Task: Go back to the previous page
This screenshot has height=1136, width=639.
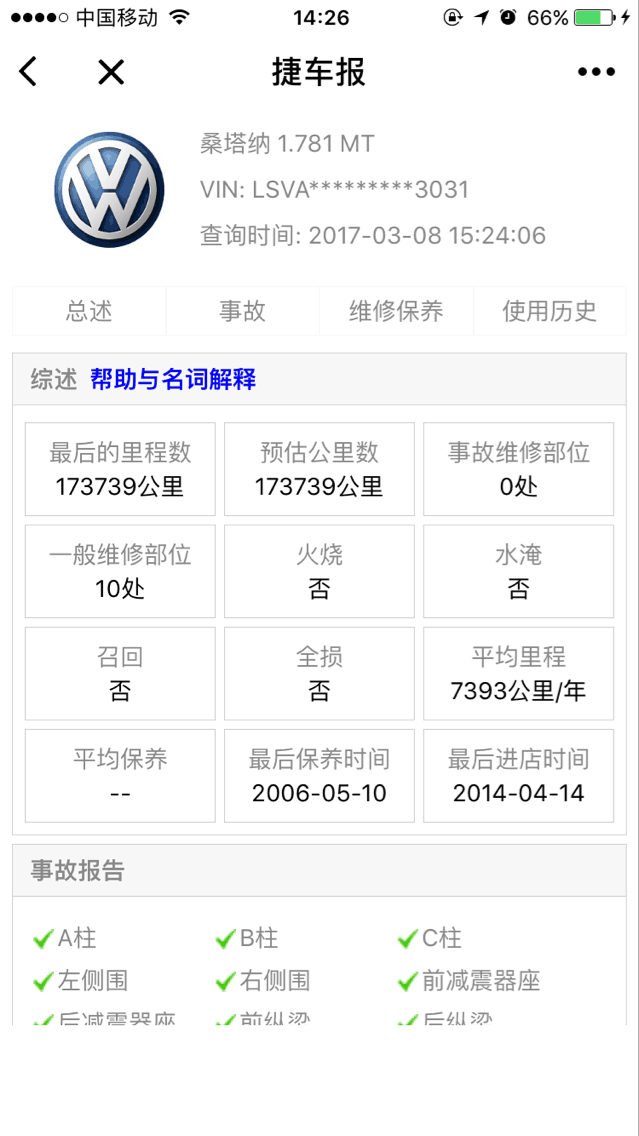Action: click(28, 72)
